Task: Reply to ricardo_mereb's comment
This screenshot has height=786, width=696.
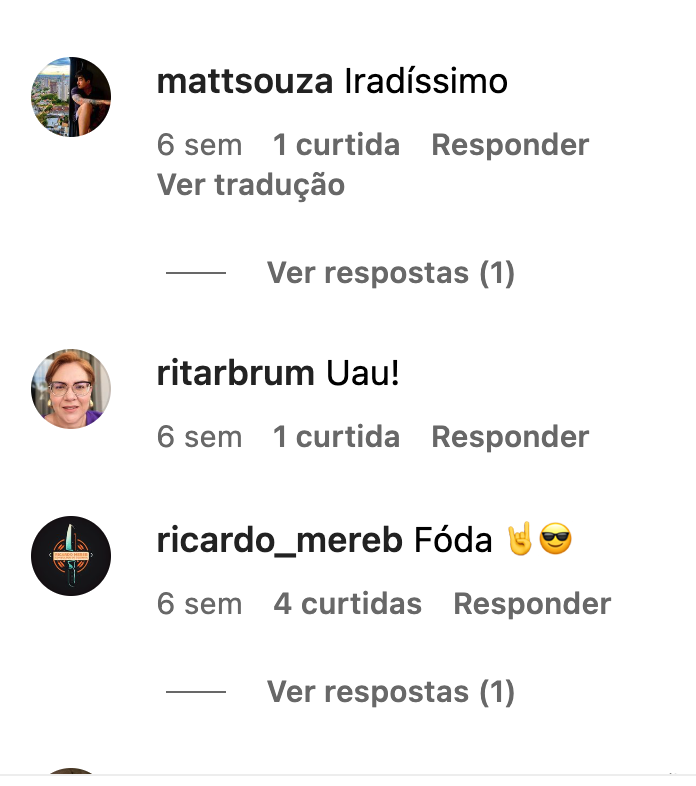Action: click(x=532, y=604)
